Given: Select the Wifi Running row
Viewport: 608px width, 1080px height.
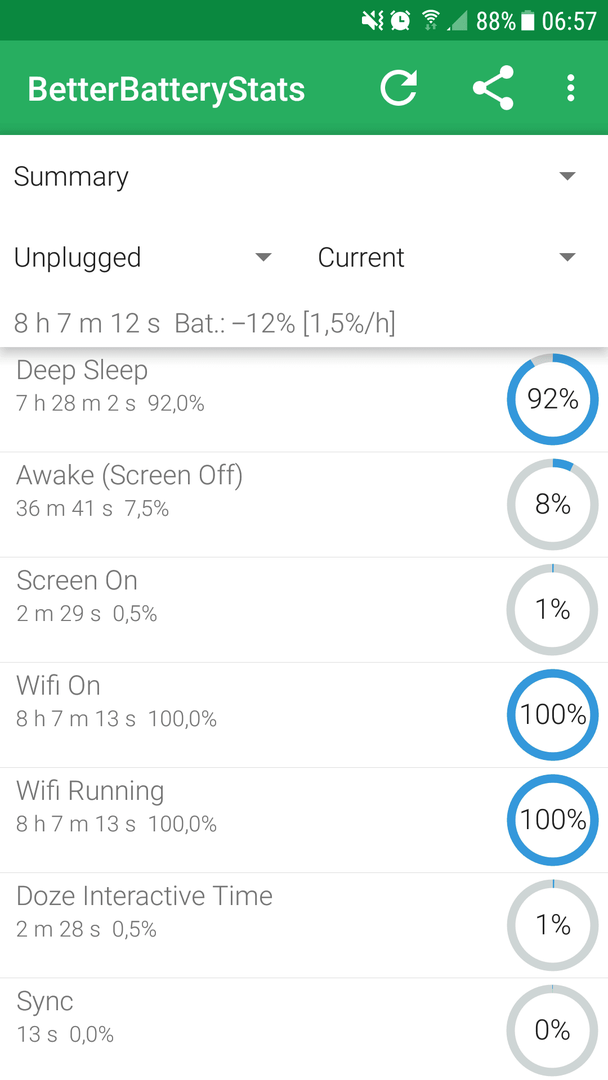Looking at the screenshot, I should click(x=304, y=820).
